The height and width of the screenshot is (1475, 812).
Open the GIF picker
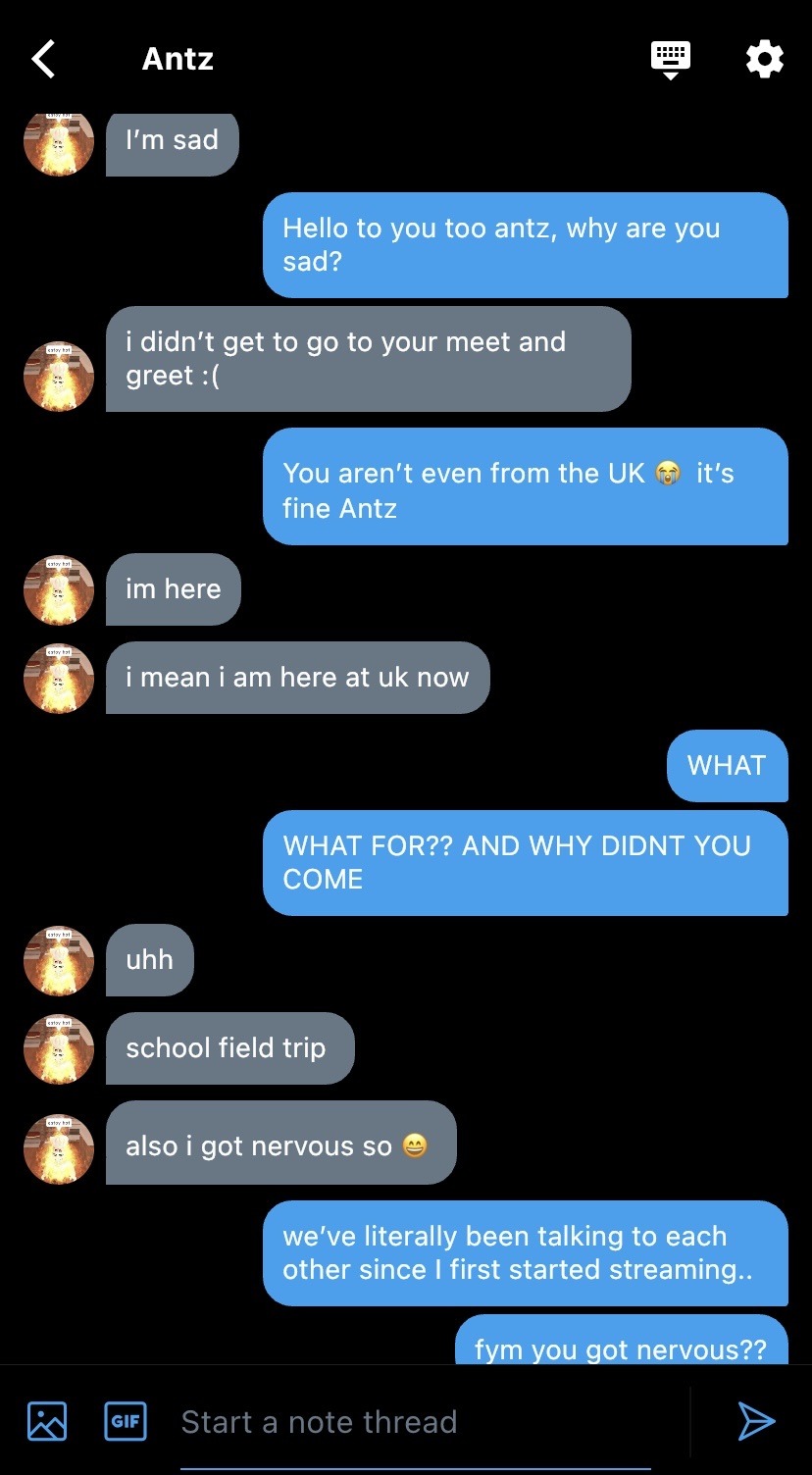coord(126,1421)
